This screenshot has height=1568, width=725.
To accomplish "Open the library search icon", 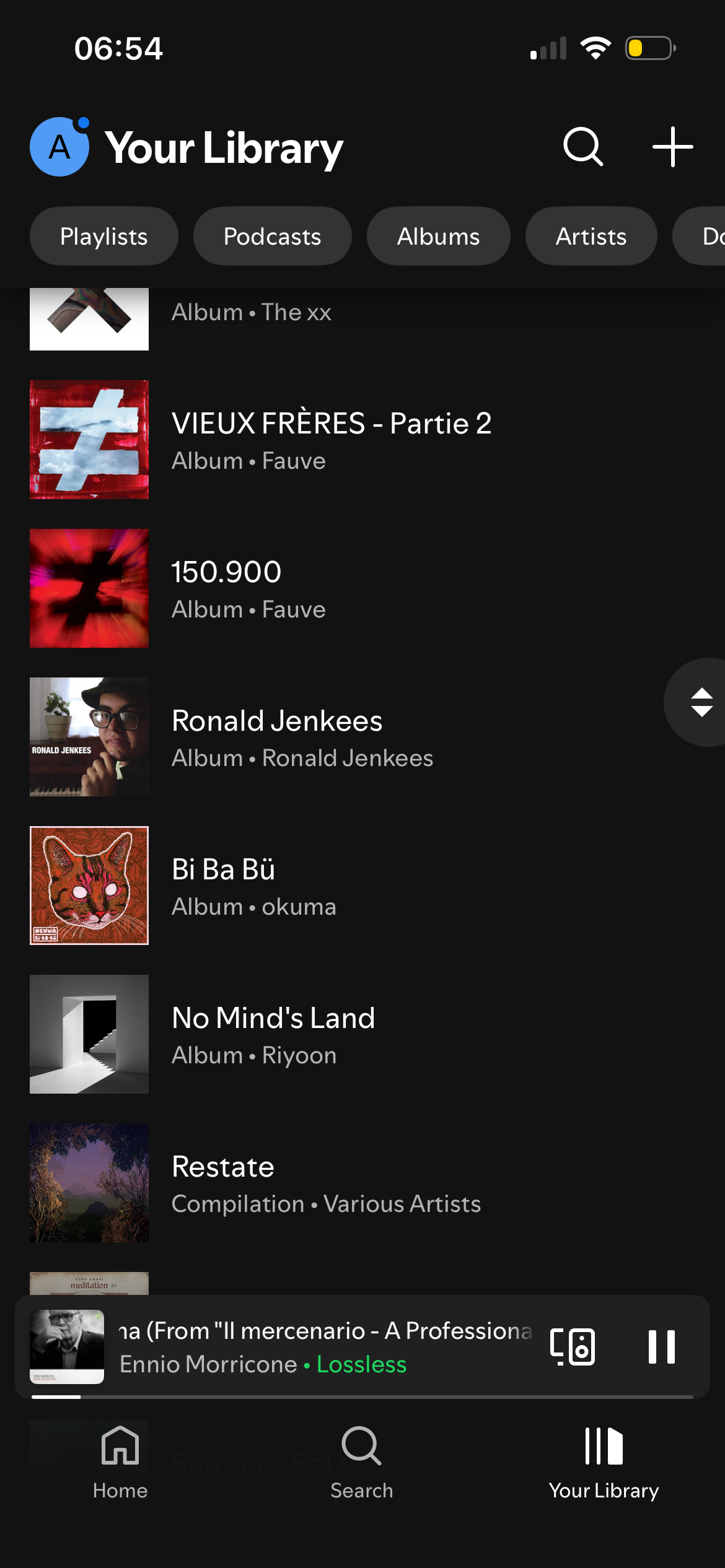I will point(582,147).
